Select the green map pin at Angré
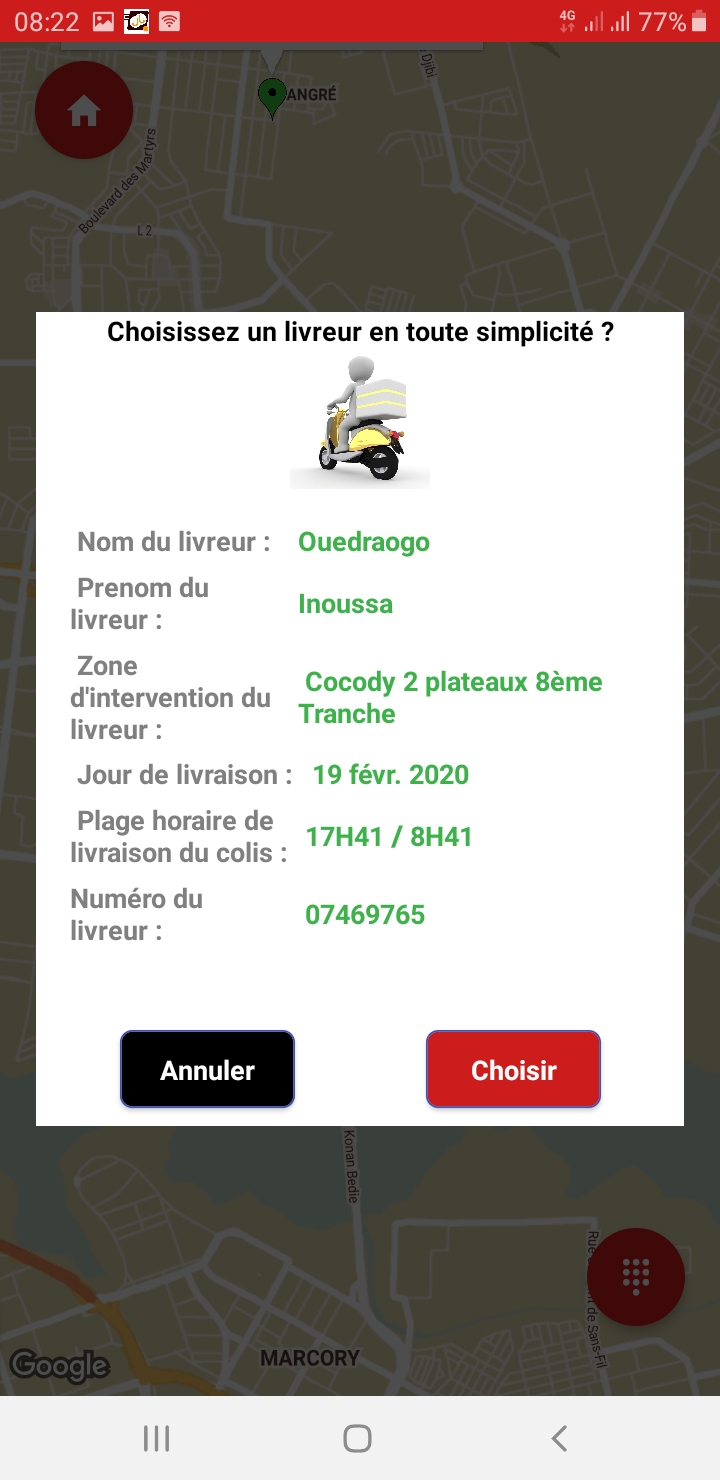720x1480 pixels. click(271, 97)
